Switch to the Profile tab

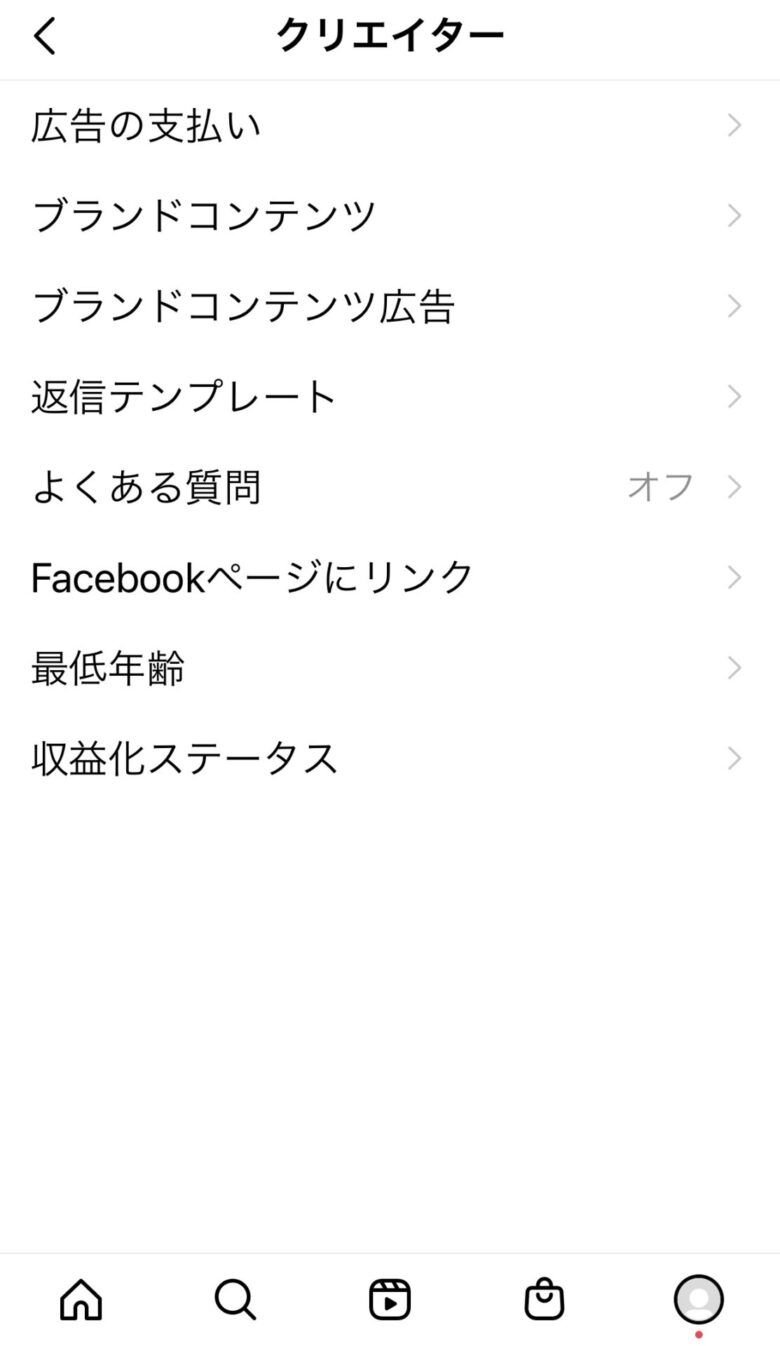[698, 1300]
